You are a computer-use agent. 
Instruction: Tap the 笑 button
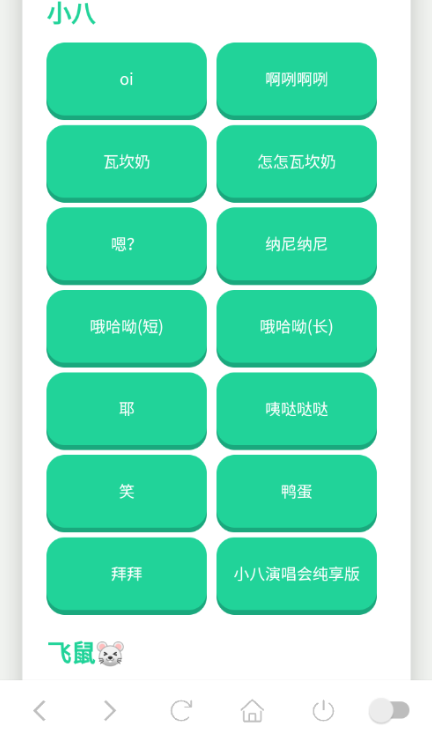[x=127, y=492]
